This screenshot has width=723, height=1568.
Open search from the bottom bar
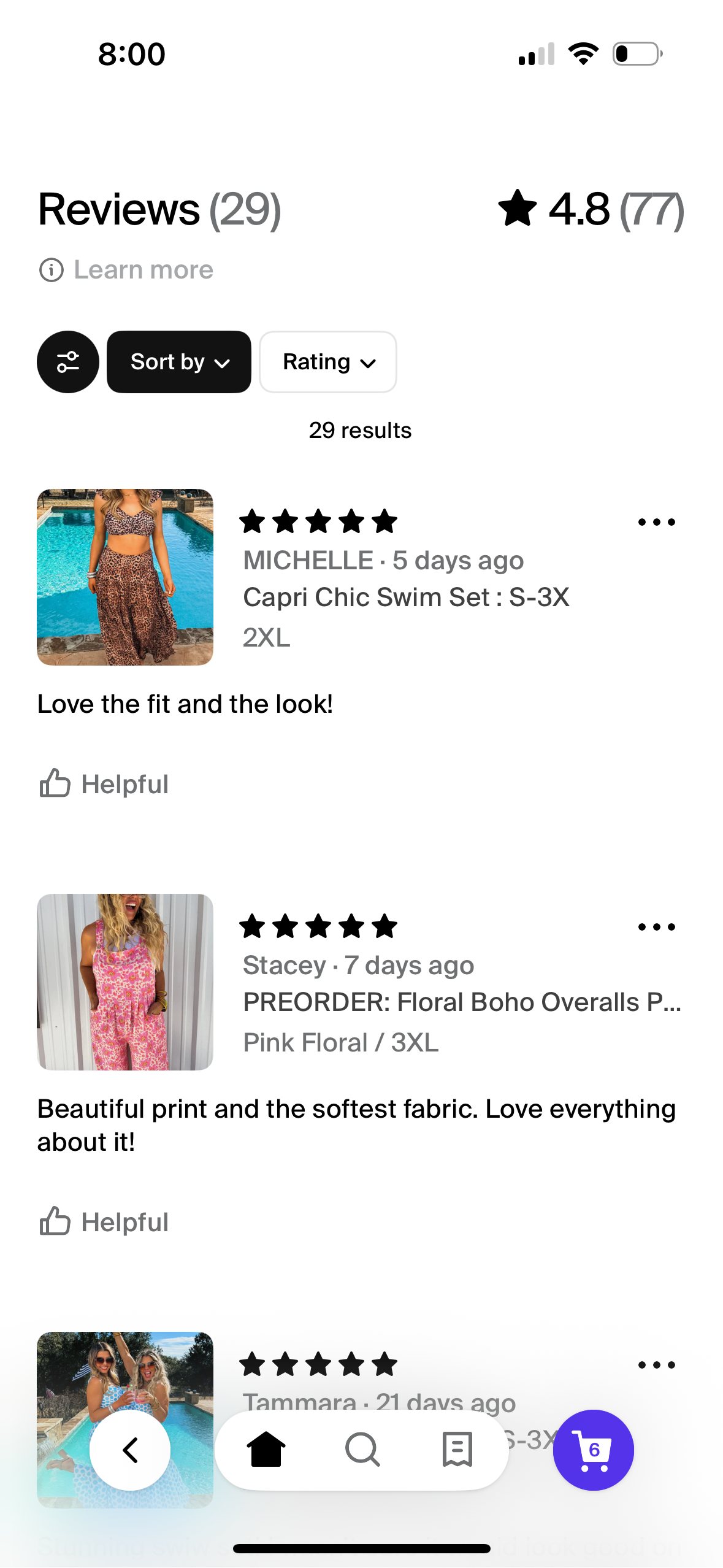click(x=362, y=1450)
